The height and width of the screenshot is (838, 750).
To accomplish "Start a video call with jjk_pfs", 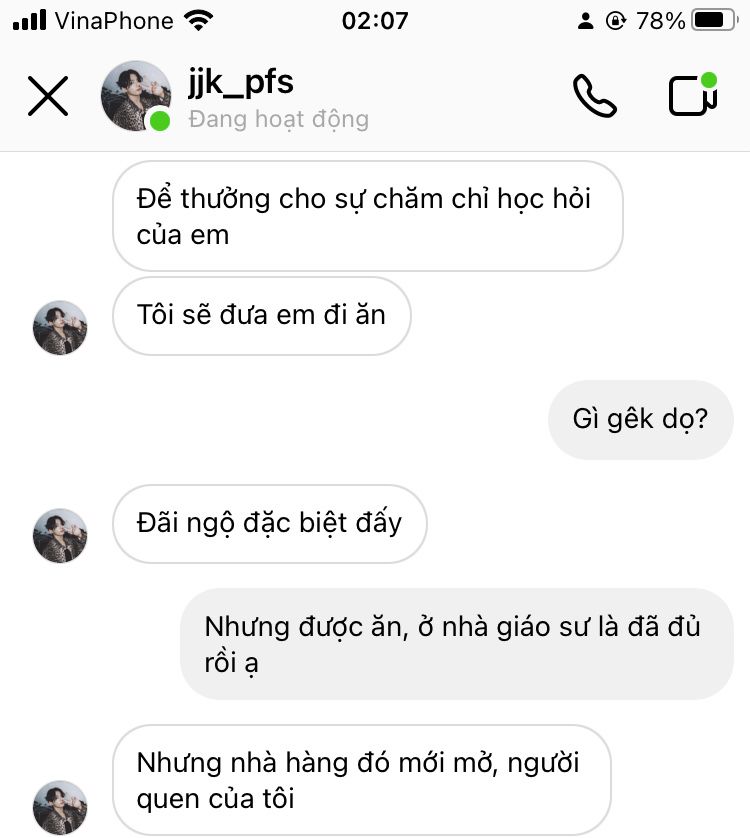I will [x=692, y=96].
